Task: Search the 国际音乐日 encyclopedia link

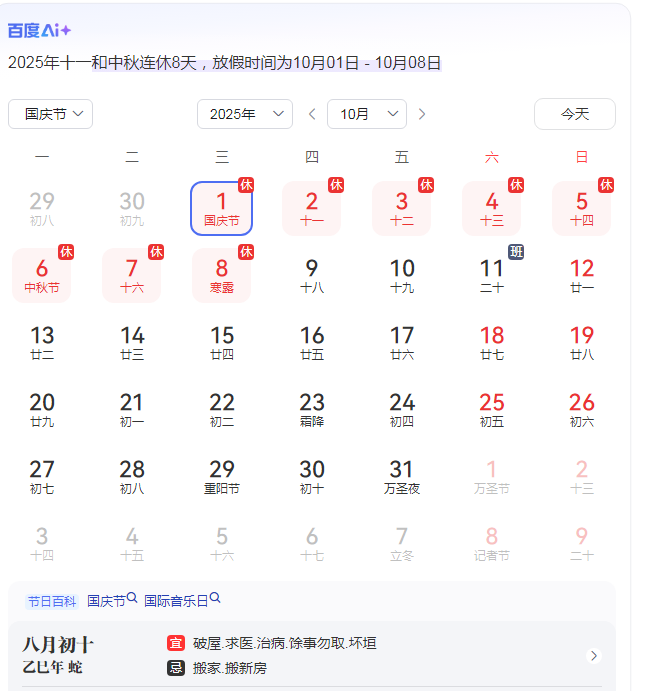Action: pos(181,601)
